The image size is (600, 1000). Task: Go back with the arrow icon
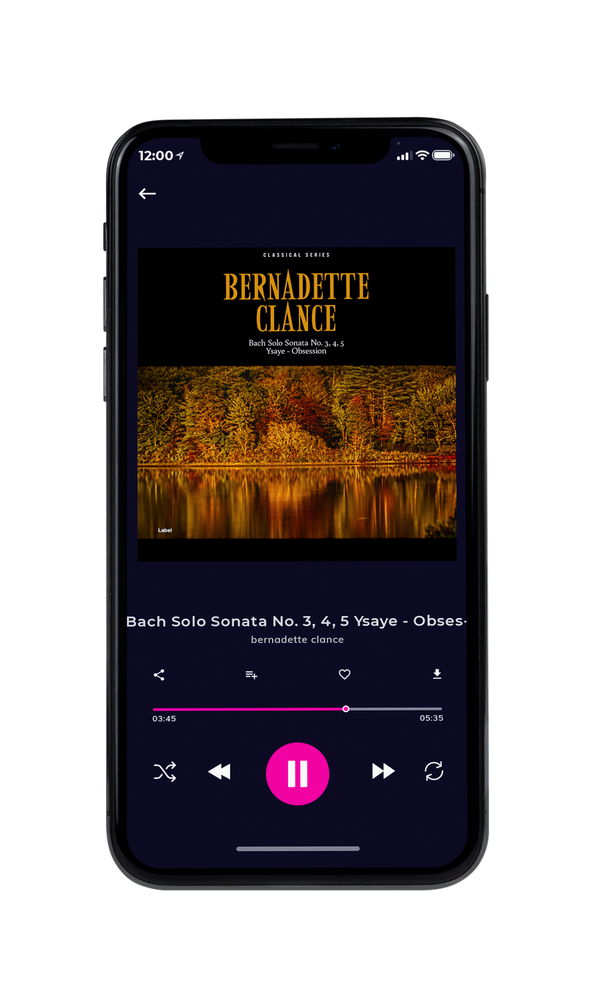(147, 193)
